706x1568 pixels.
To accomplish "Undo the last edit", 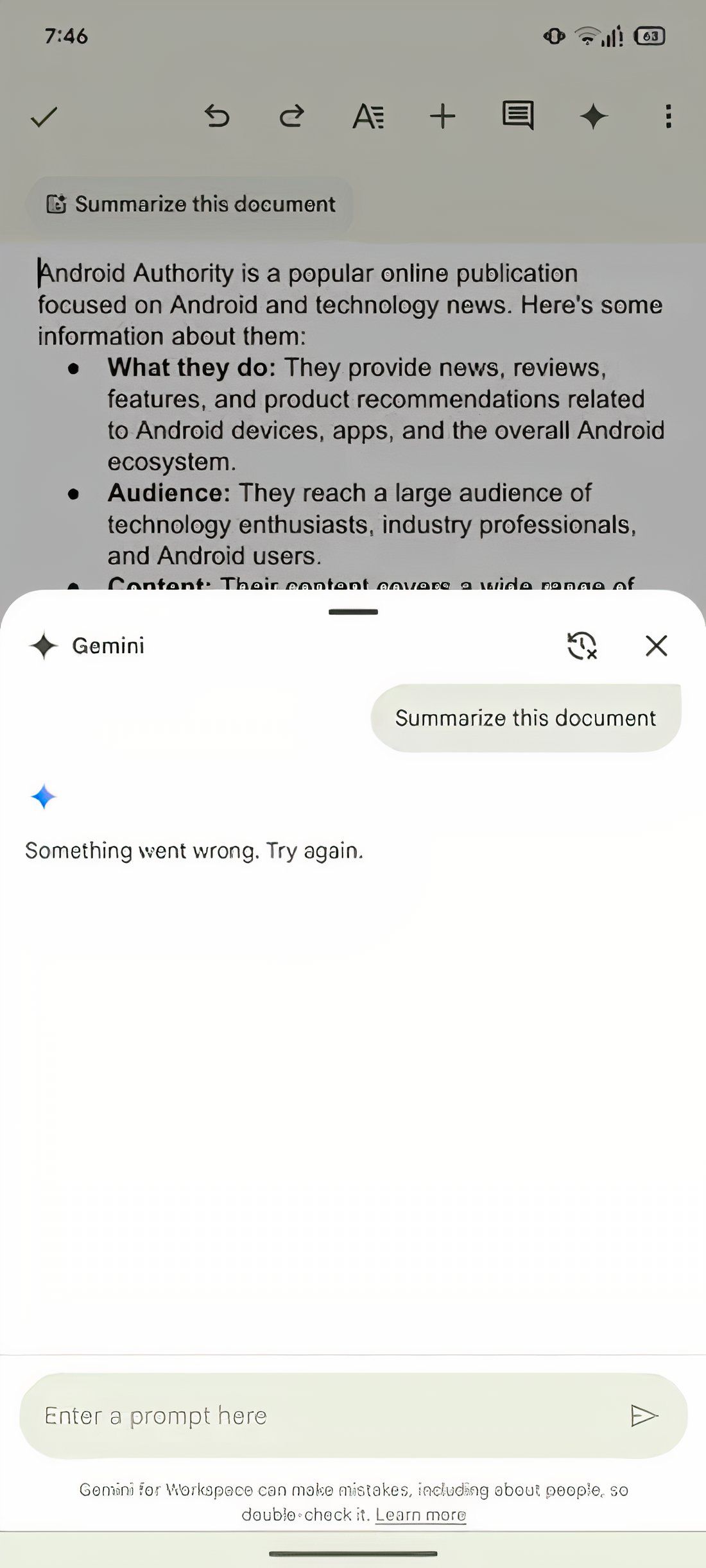I will (x=217, y=116).
